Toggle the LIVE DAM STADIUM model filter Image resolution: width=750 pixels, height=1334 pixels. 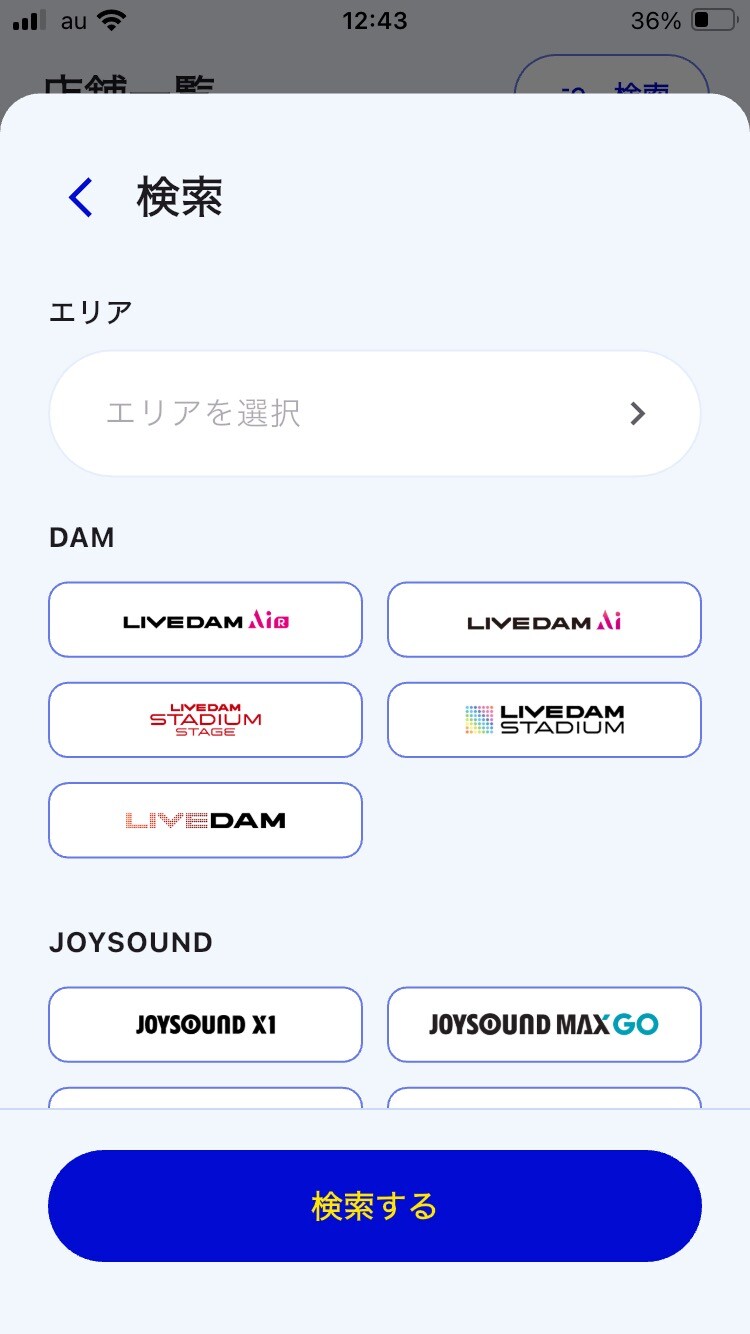pos(543,720)
